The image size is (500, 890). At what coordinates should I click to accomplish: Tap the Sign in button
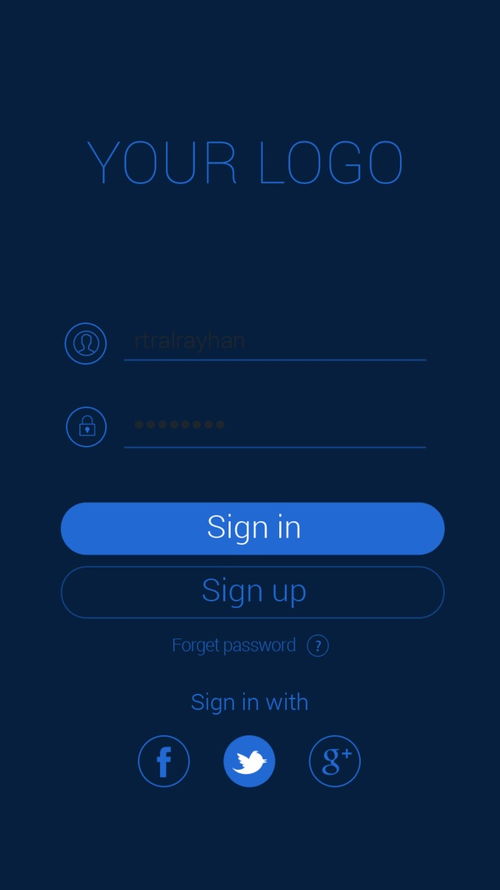click(x=253, y=528)
